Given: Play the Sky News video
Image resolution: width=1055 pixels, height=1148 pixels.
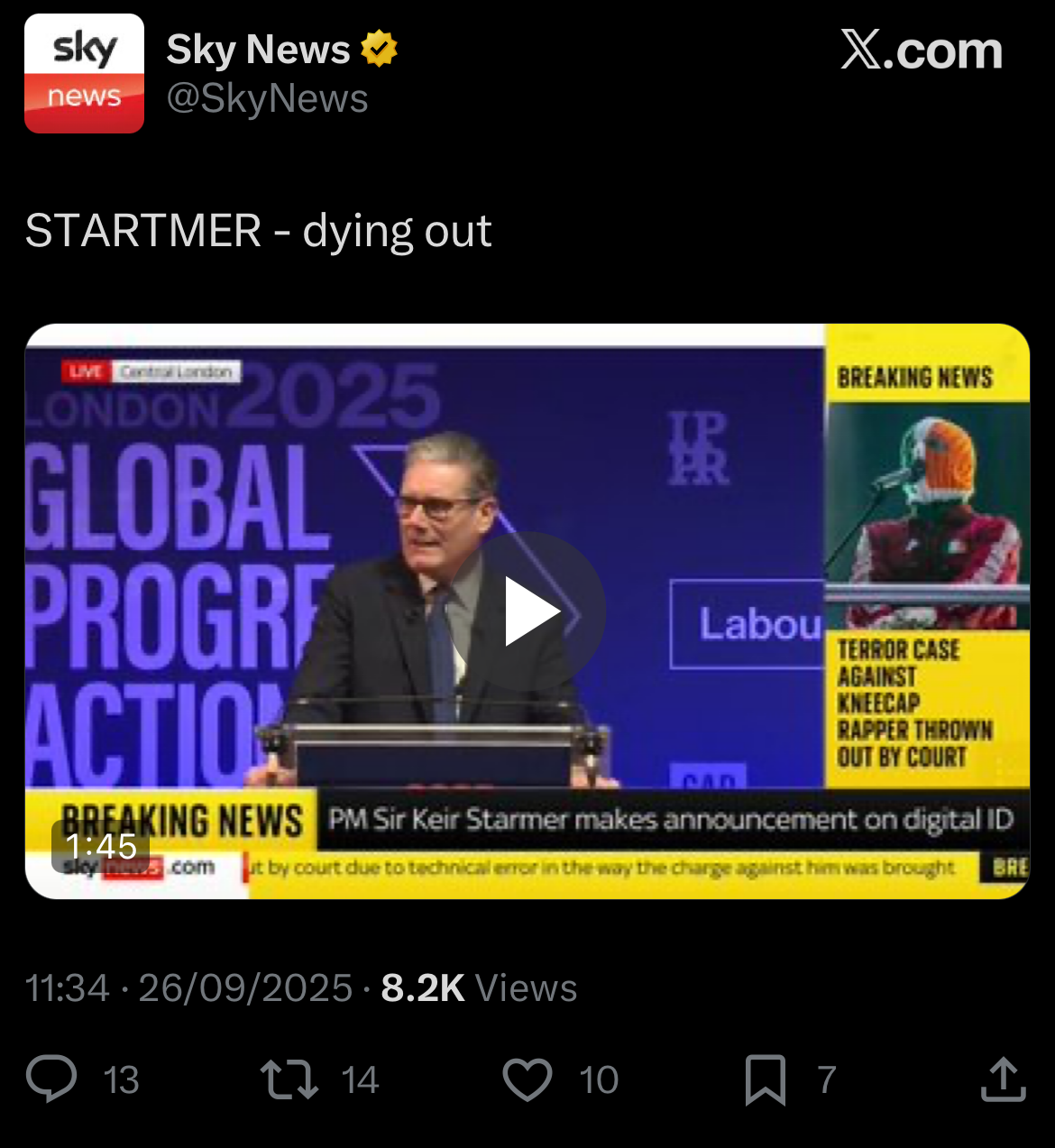Looking at the screenshot, I should tap(528, 611).
